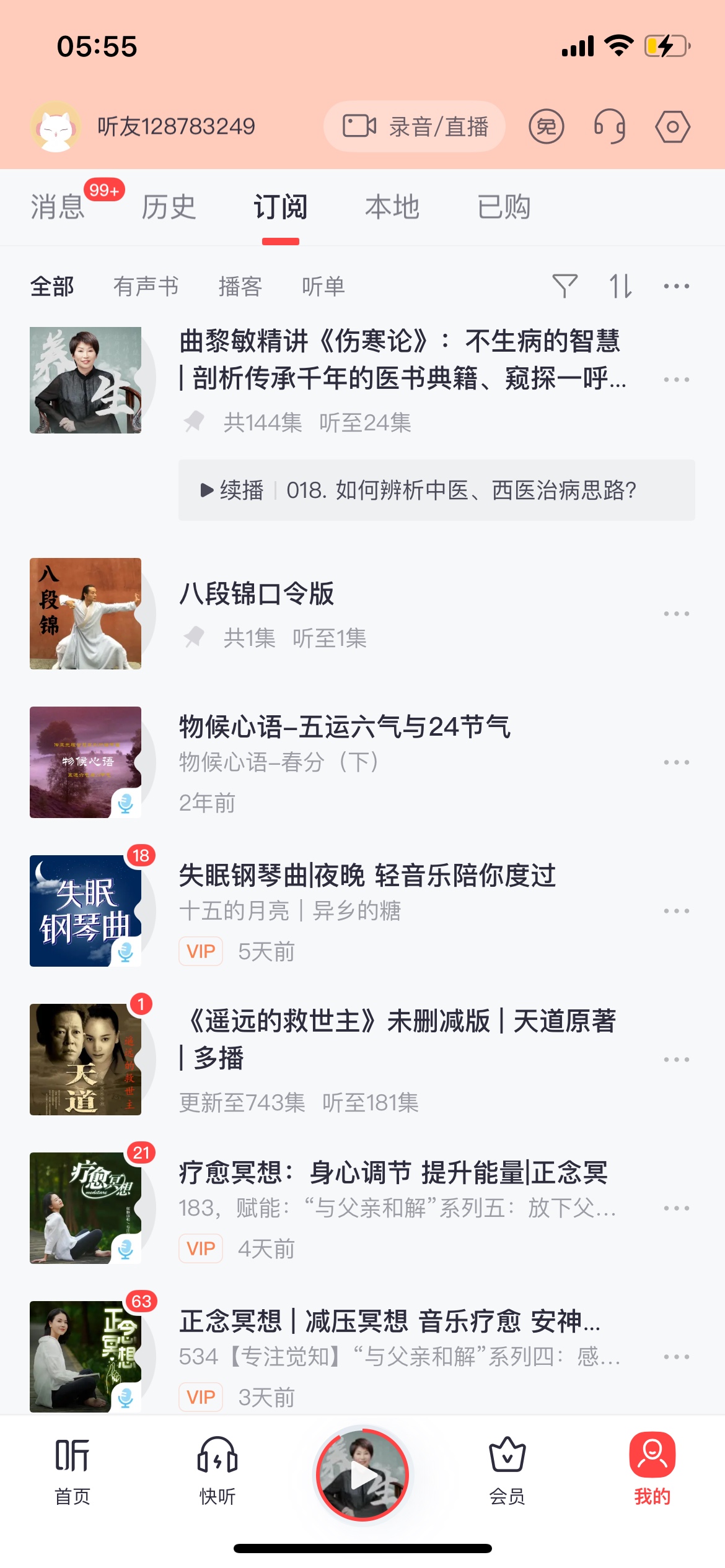Screen dimensions: 725x1568
Task: Switch to the 本地 tab
Action: (x=392, y=207)
